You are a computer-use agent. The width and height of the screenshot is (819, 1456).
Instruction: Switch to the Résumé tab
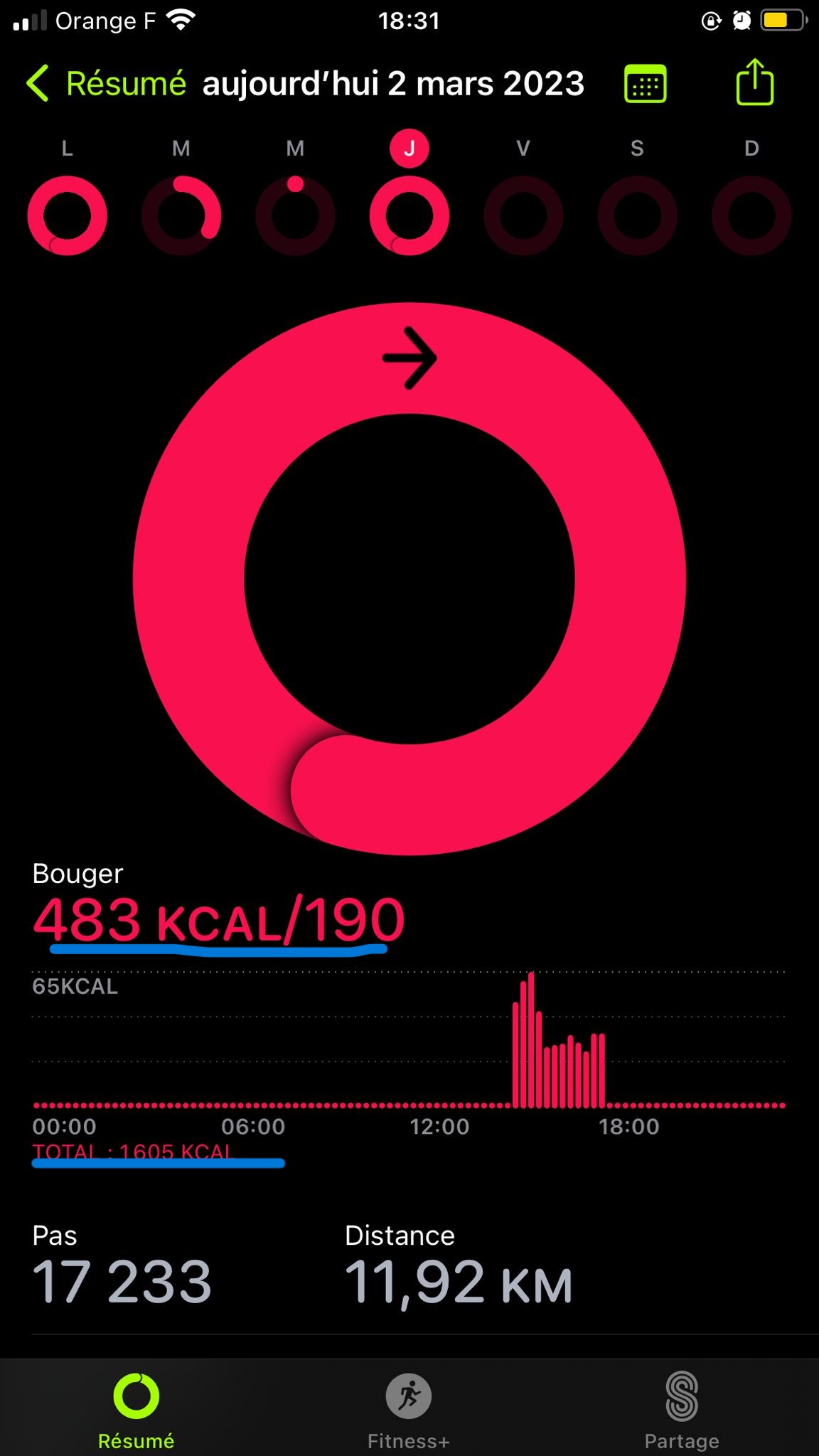136,1409
